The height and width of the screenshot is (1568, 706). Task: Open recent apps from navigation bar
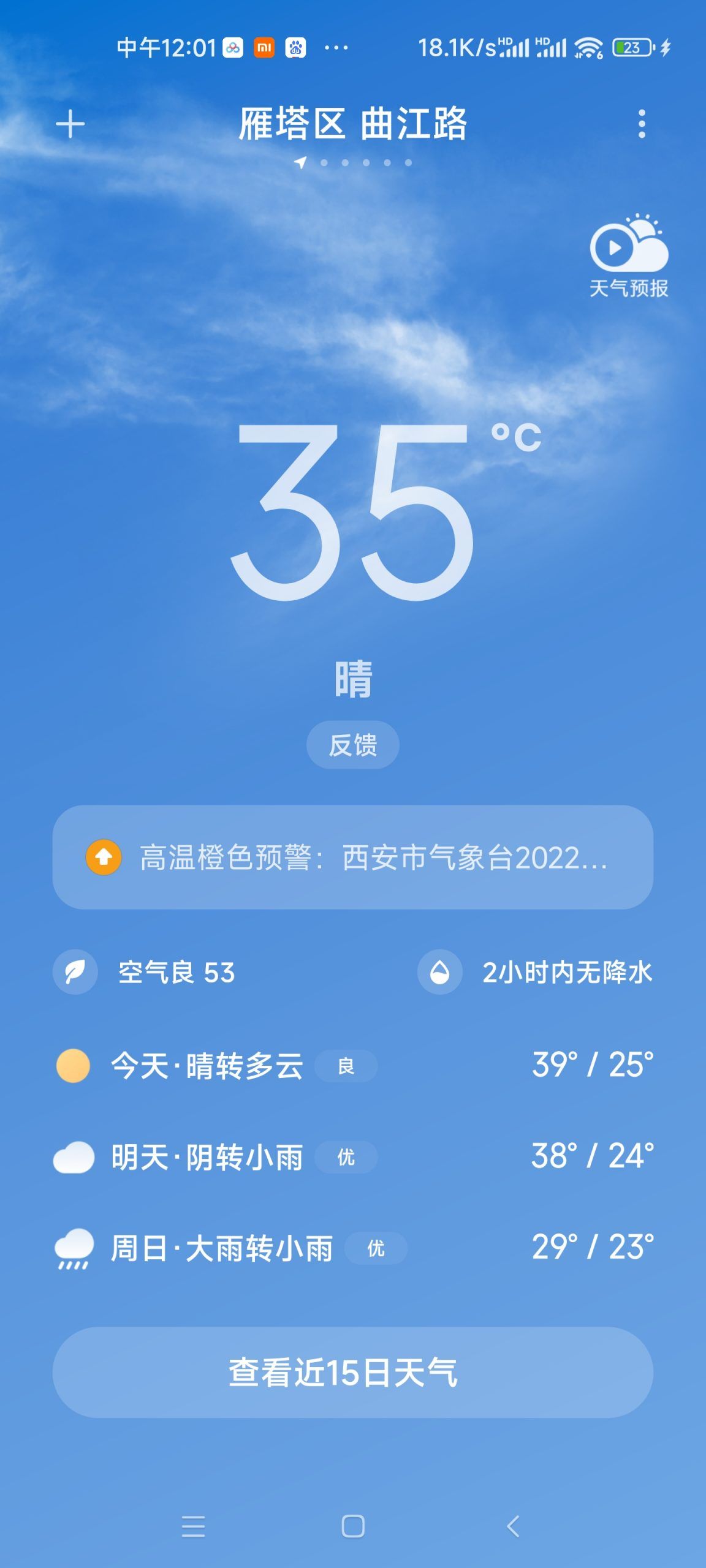193,1526
